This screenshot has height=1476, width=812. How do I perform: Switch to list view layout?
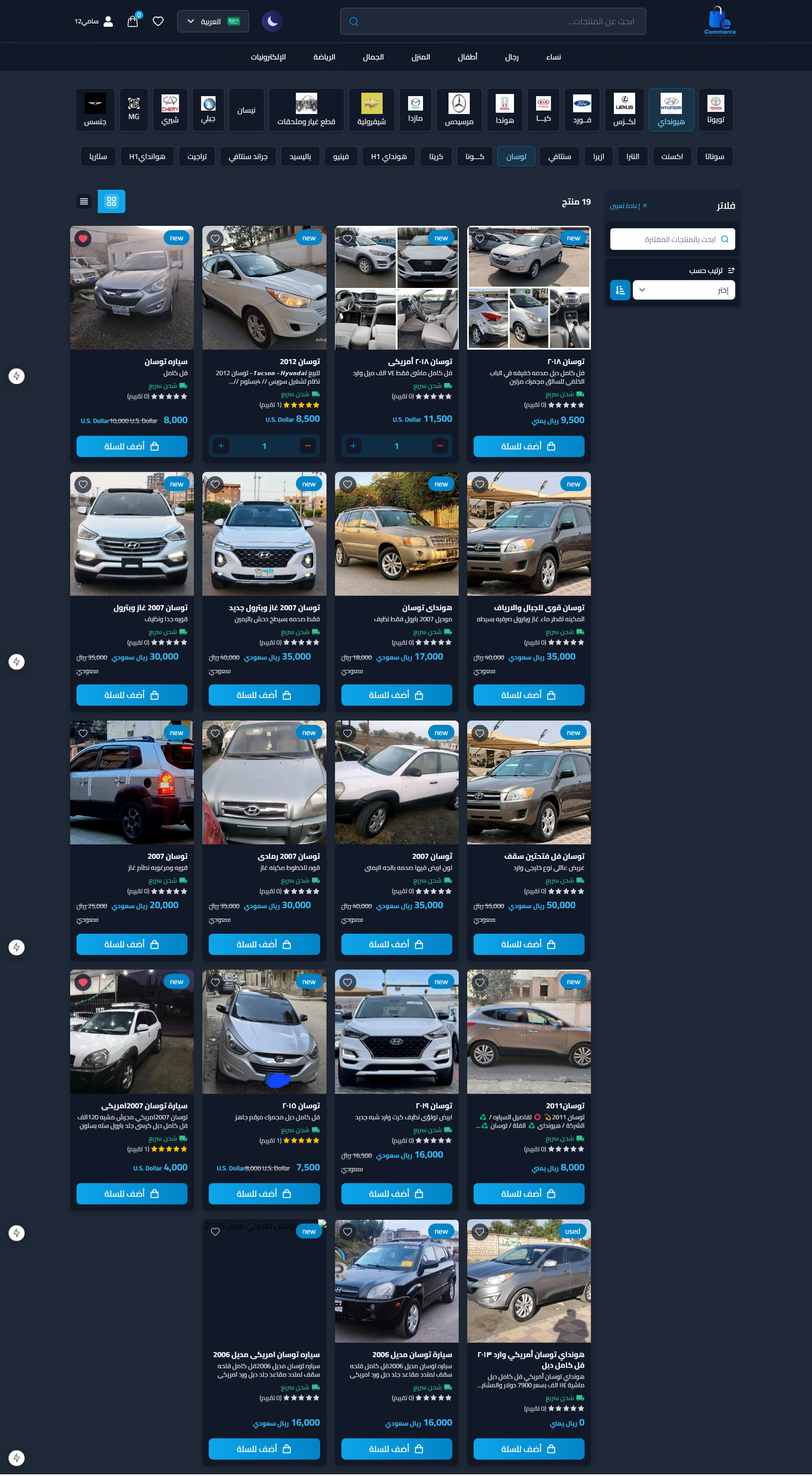point(84,201)
